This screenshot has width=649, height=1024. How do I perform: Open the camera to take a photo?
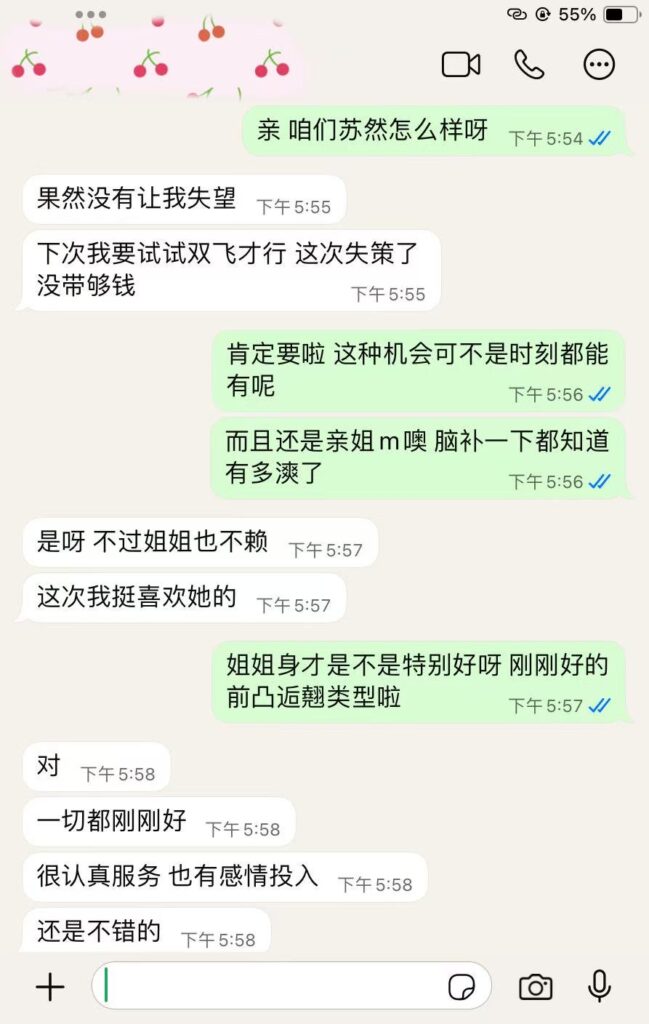[x=536, y=987]
